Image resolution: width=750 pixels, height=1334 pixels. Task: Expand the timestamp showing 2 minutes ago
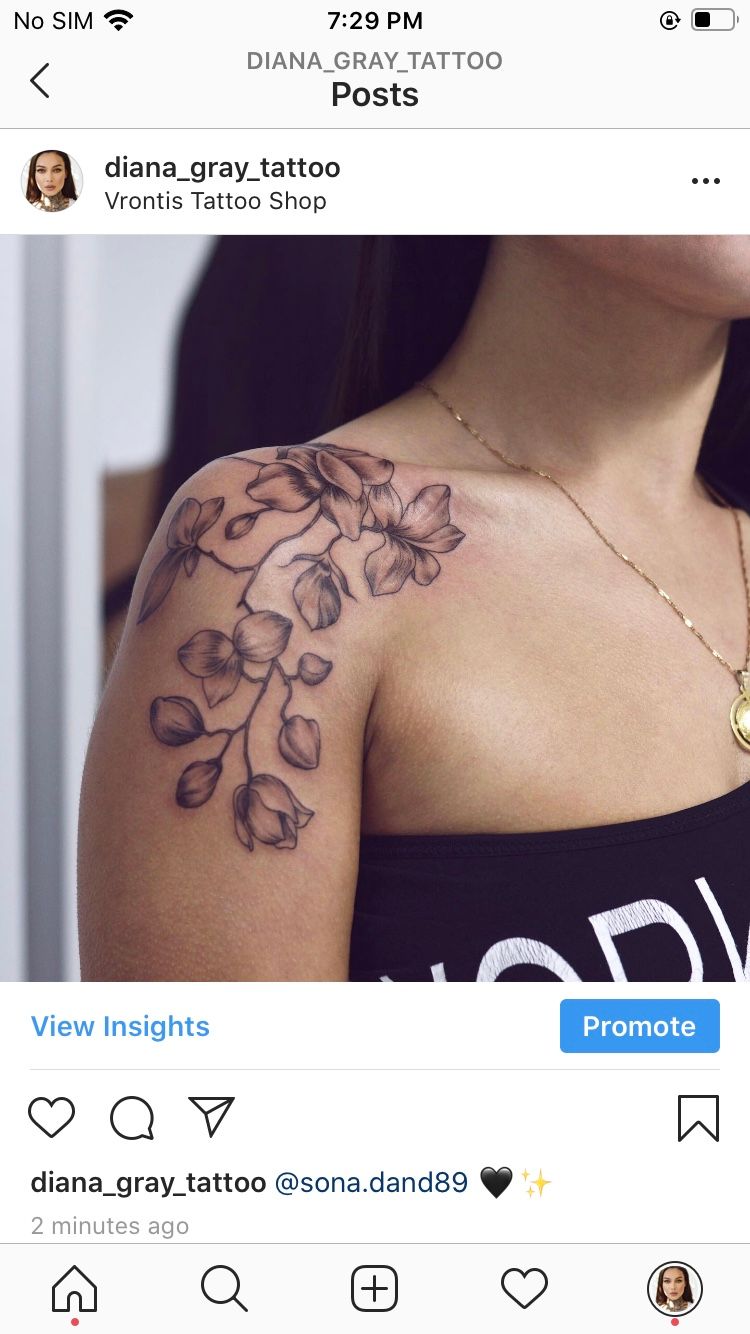pyautogui.click(x=110, y=1225)
